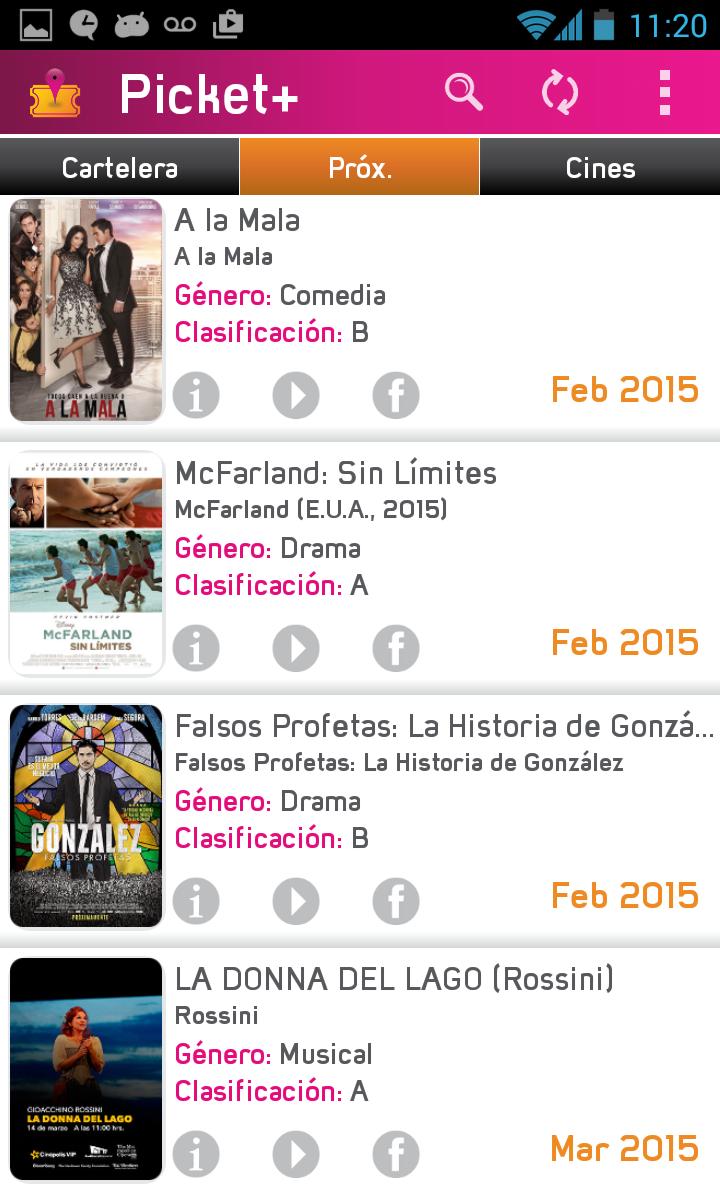Open the overflow menu
The height and width of the screenshot is (1184, 720).
[x=665, y=93]
